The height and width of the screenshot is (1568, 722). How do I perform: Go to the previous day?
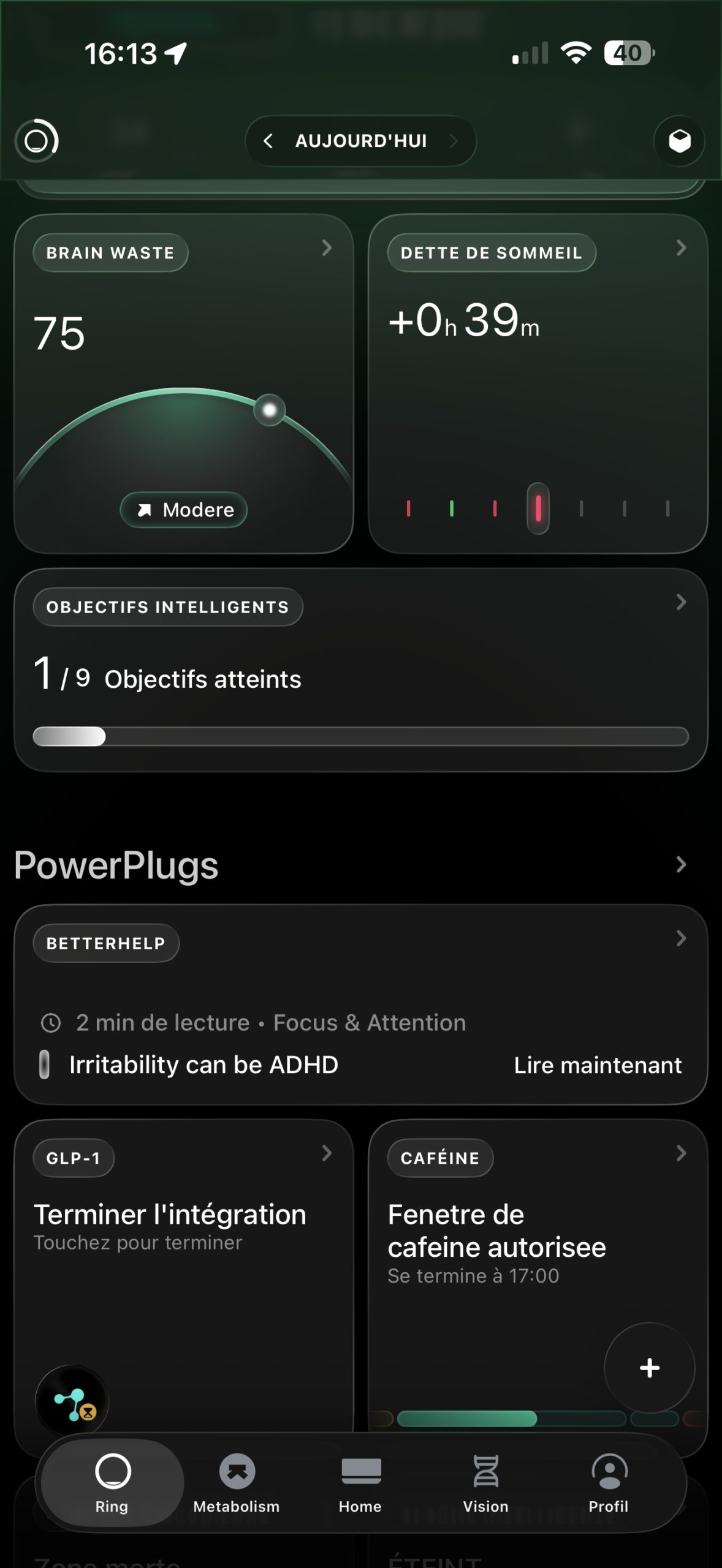click(x=268, y=141)
